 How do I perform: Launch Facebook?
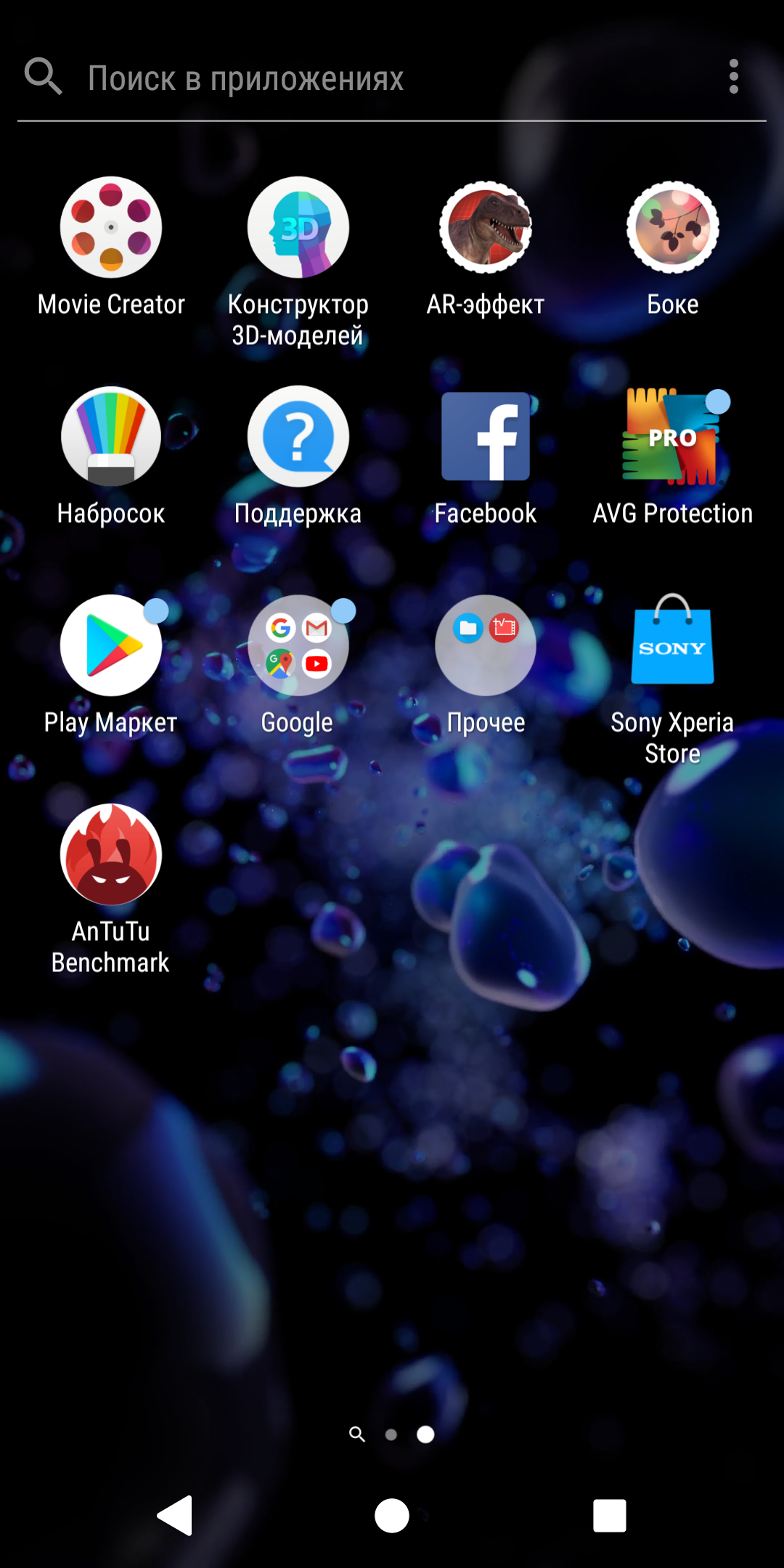click(486, 437)
